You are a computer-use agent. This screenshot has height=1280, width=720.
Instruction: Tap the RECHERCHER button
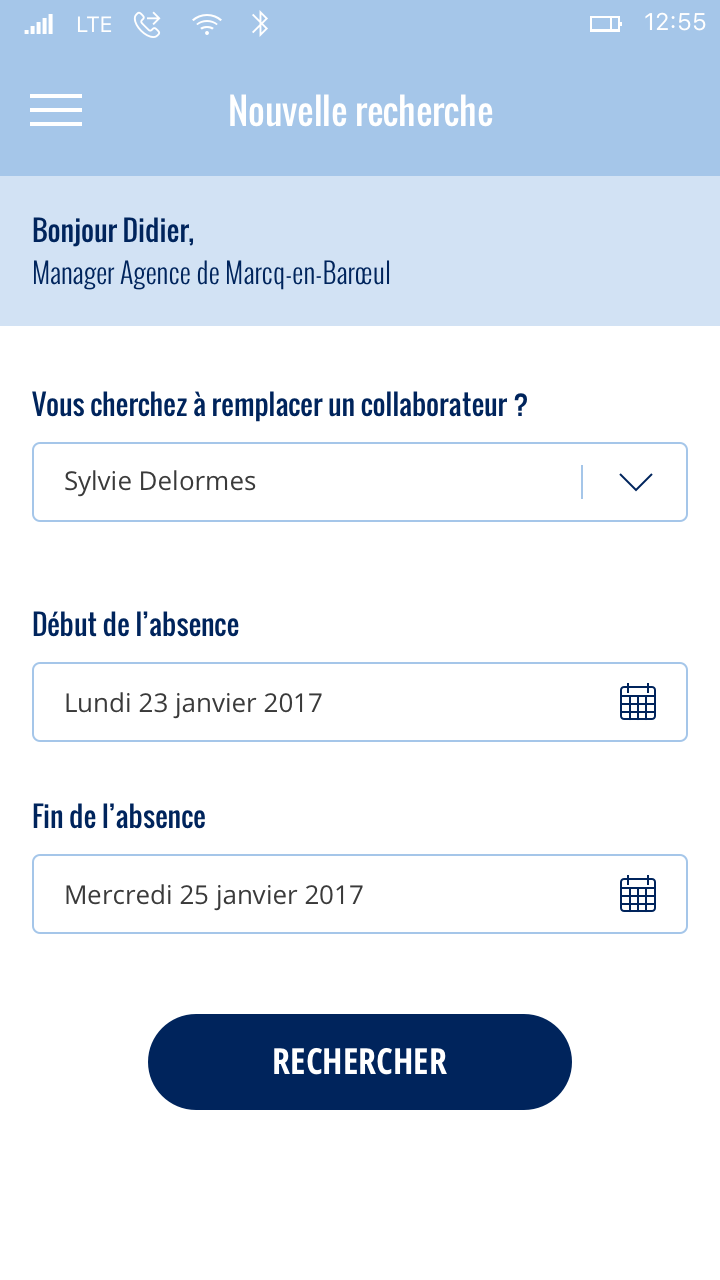(x=360, y=1062)
